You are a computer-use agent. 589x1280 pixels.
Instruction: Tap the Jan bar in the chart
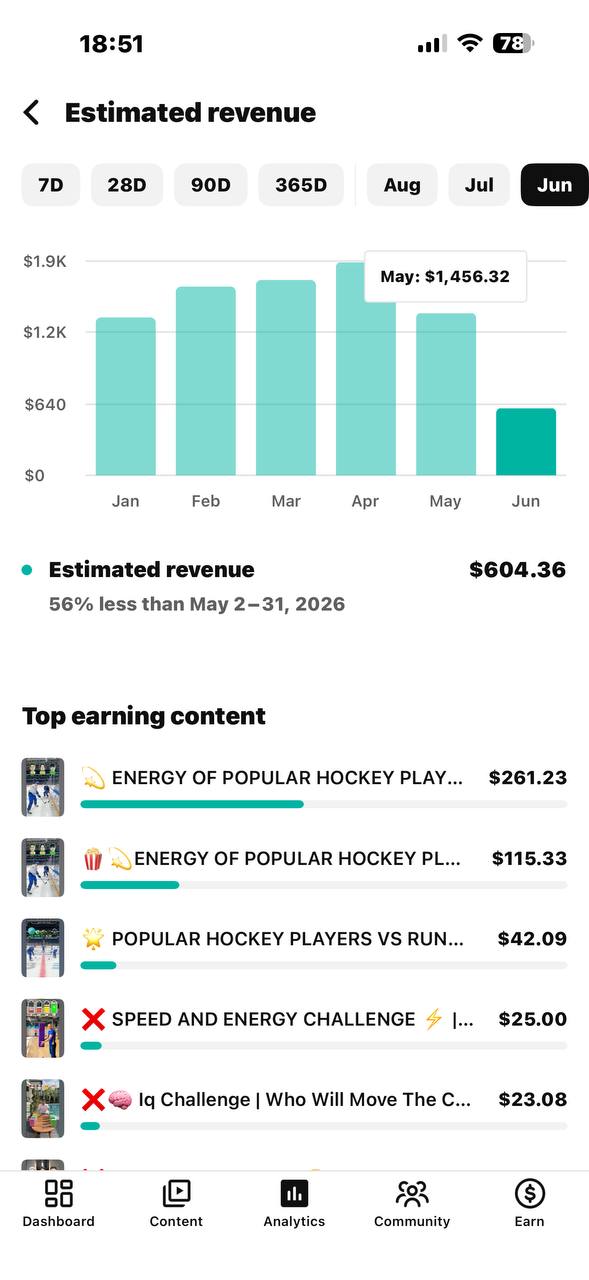[126, 396]
